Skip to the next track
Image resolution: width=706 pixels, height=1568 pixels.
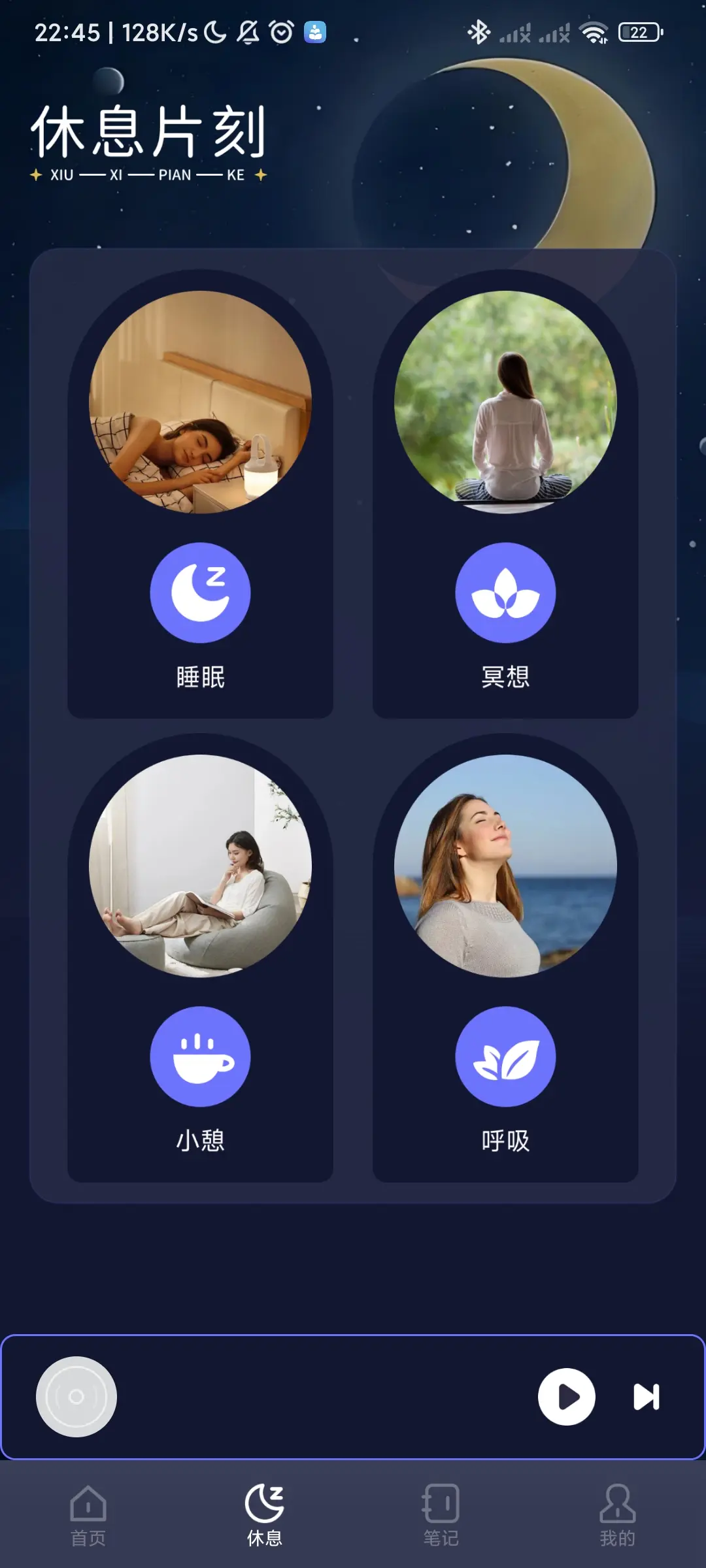[647, 1397]
